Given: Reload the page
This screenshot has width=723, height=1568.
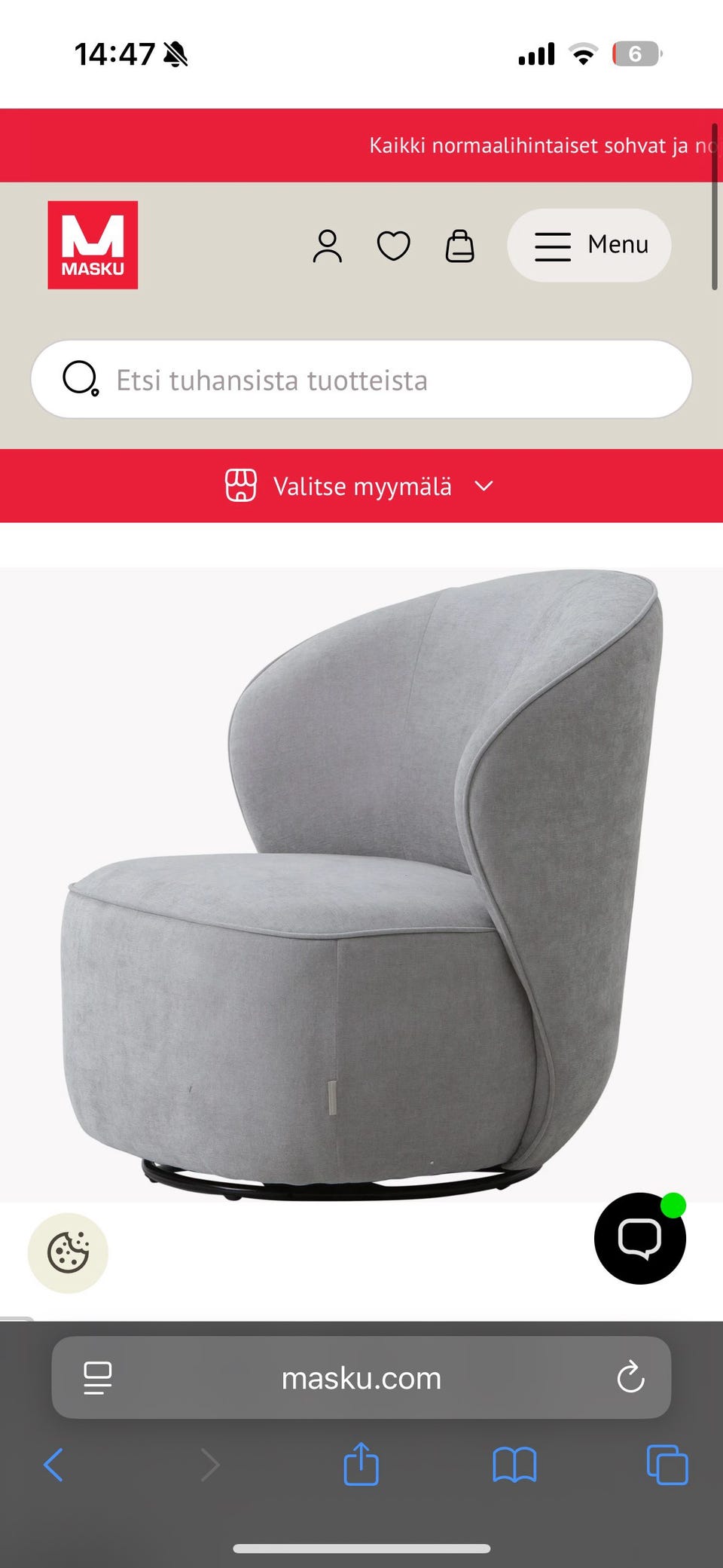Looking at the screenshot, I should (x=630, y=1377).
